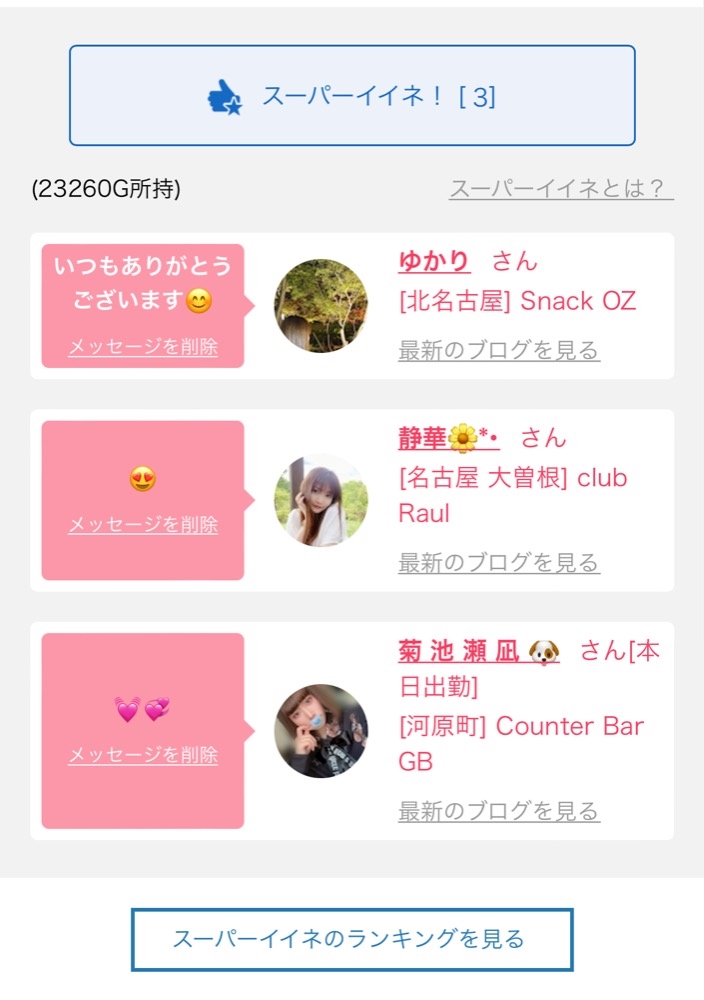View the スーパーイイネ ranking
The height and width of the screenshot is (1000, 704).
pyautogui.click(x=352, y=939)
